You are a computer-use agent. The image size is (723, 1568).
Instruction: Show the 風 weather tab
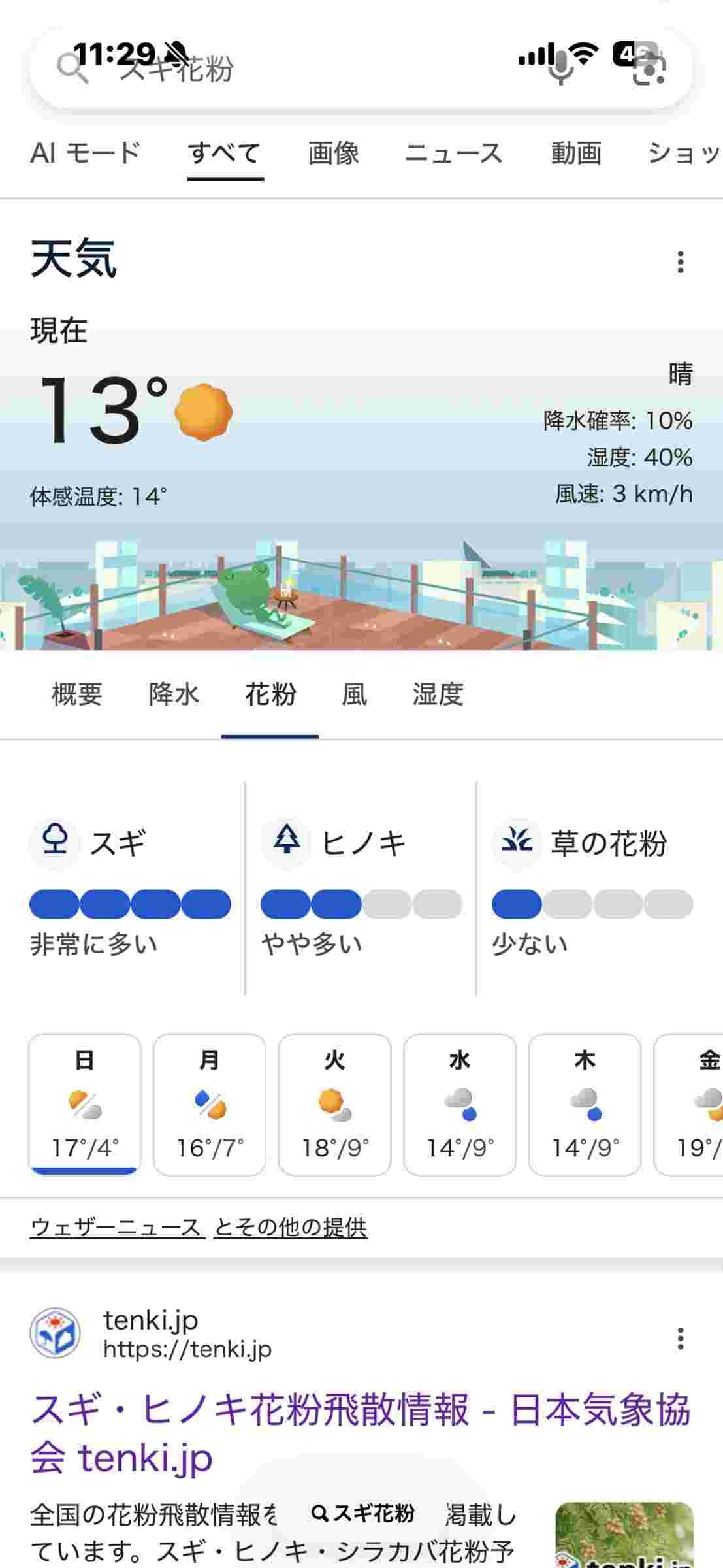354,694
